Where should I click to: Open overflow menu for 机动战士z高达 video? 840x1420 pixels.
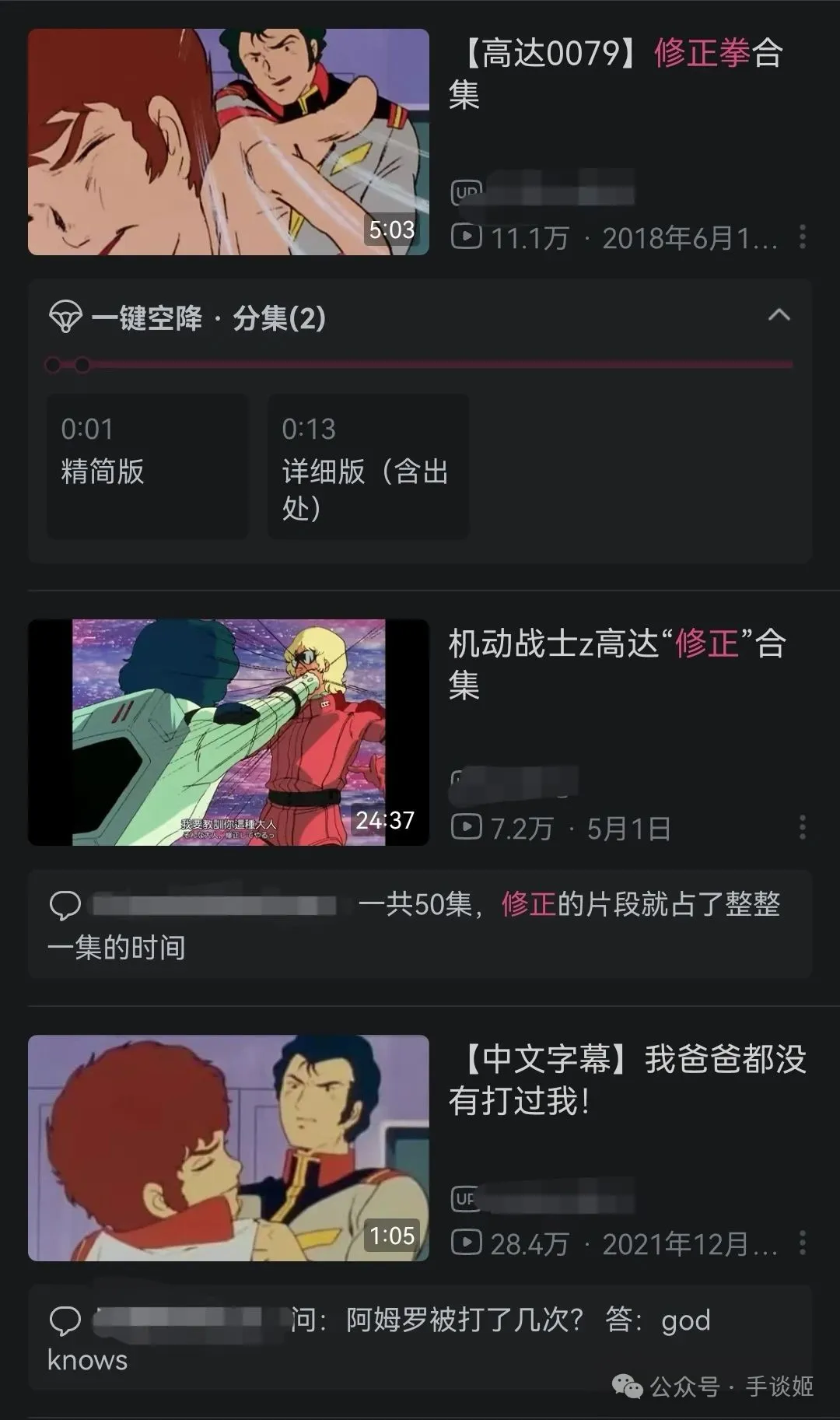pos(802,827)
